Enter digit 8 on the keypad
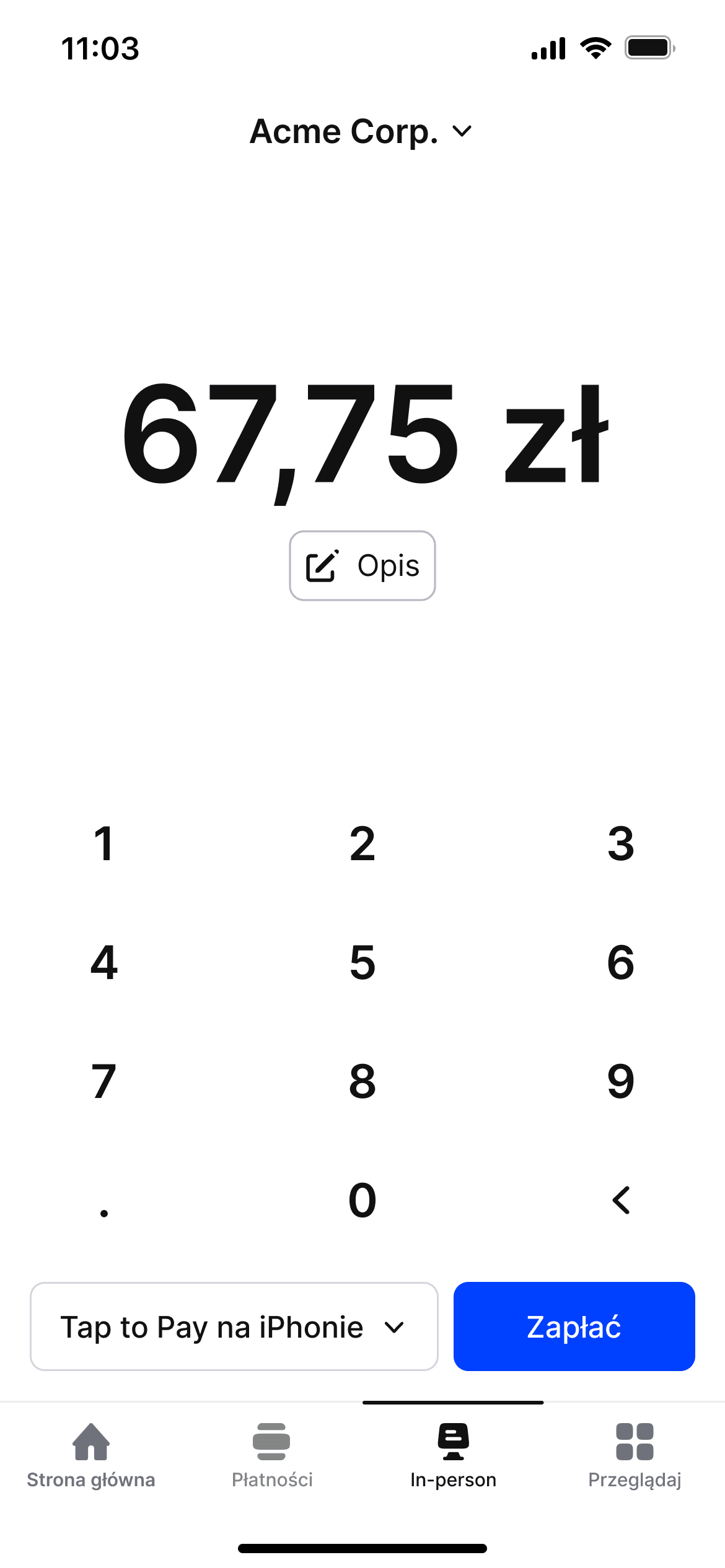 pyautogui.click(x=362, y=1081)
